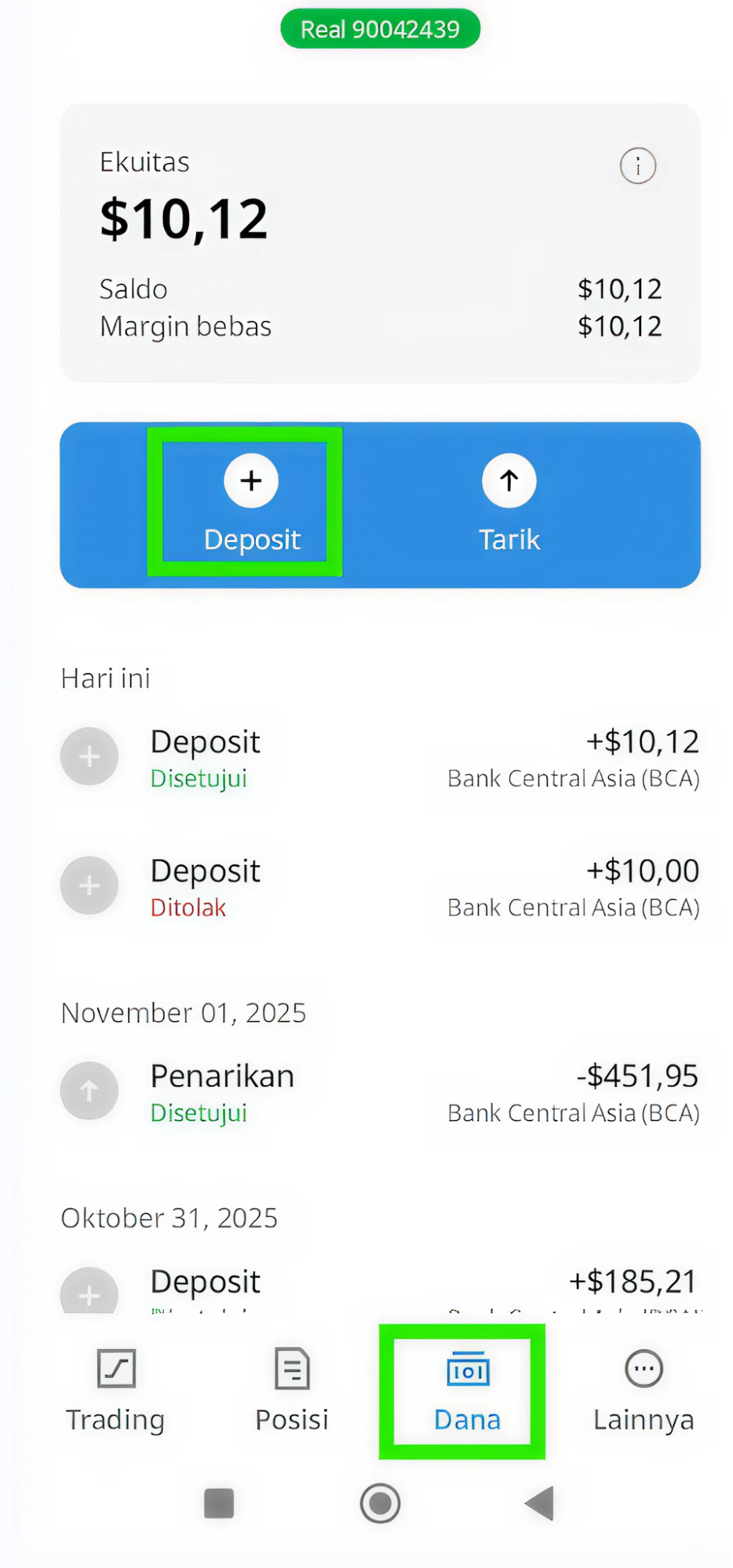Open the approved $10,12 deposit entry
The height and width of the screenshot is (1568, 733).
tap(380, 758)
